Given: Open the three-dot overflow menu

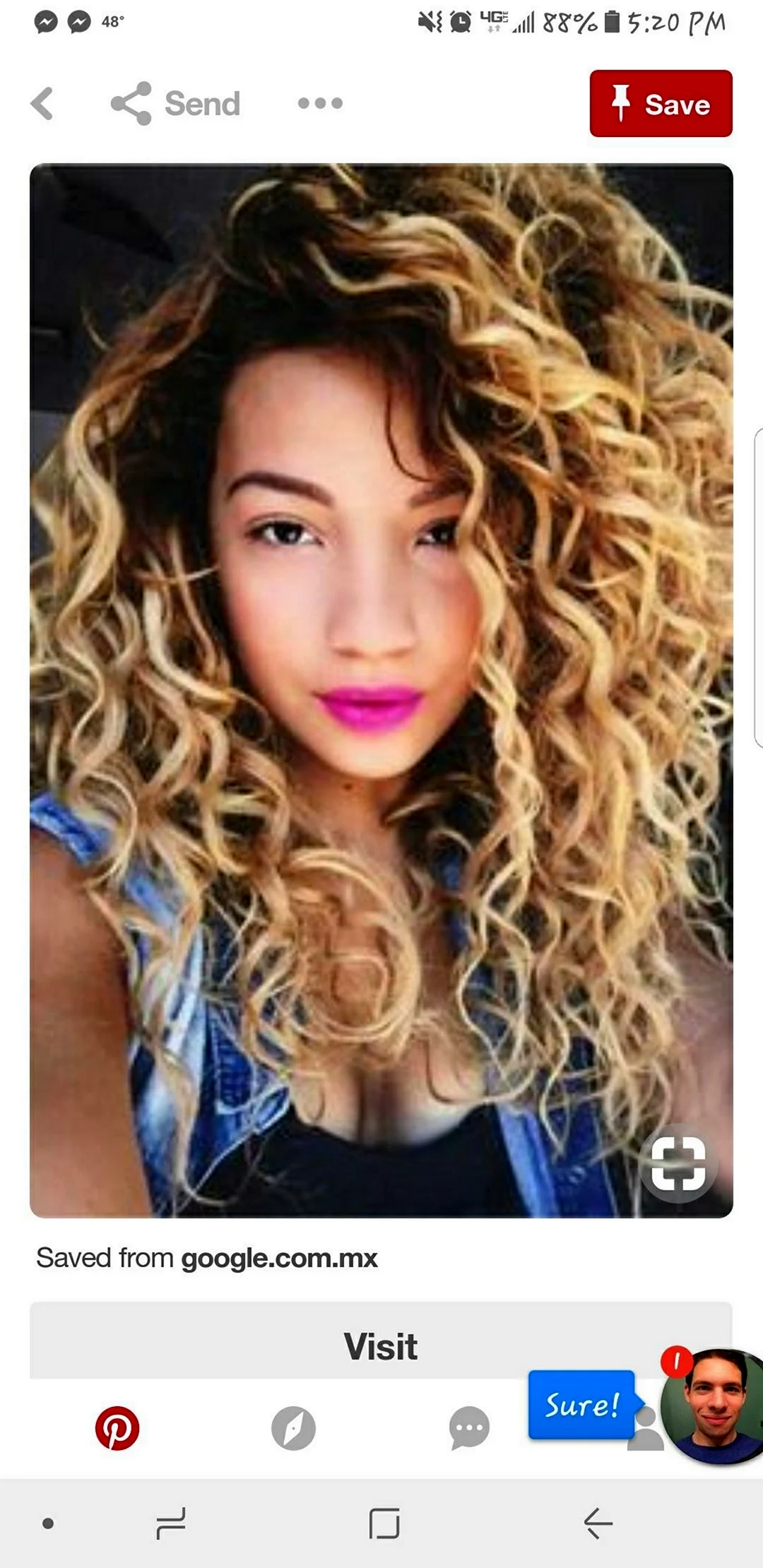Looking at the screenshot, I should click(x=320, y=104).
